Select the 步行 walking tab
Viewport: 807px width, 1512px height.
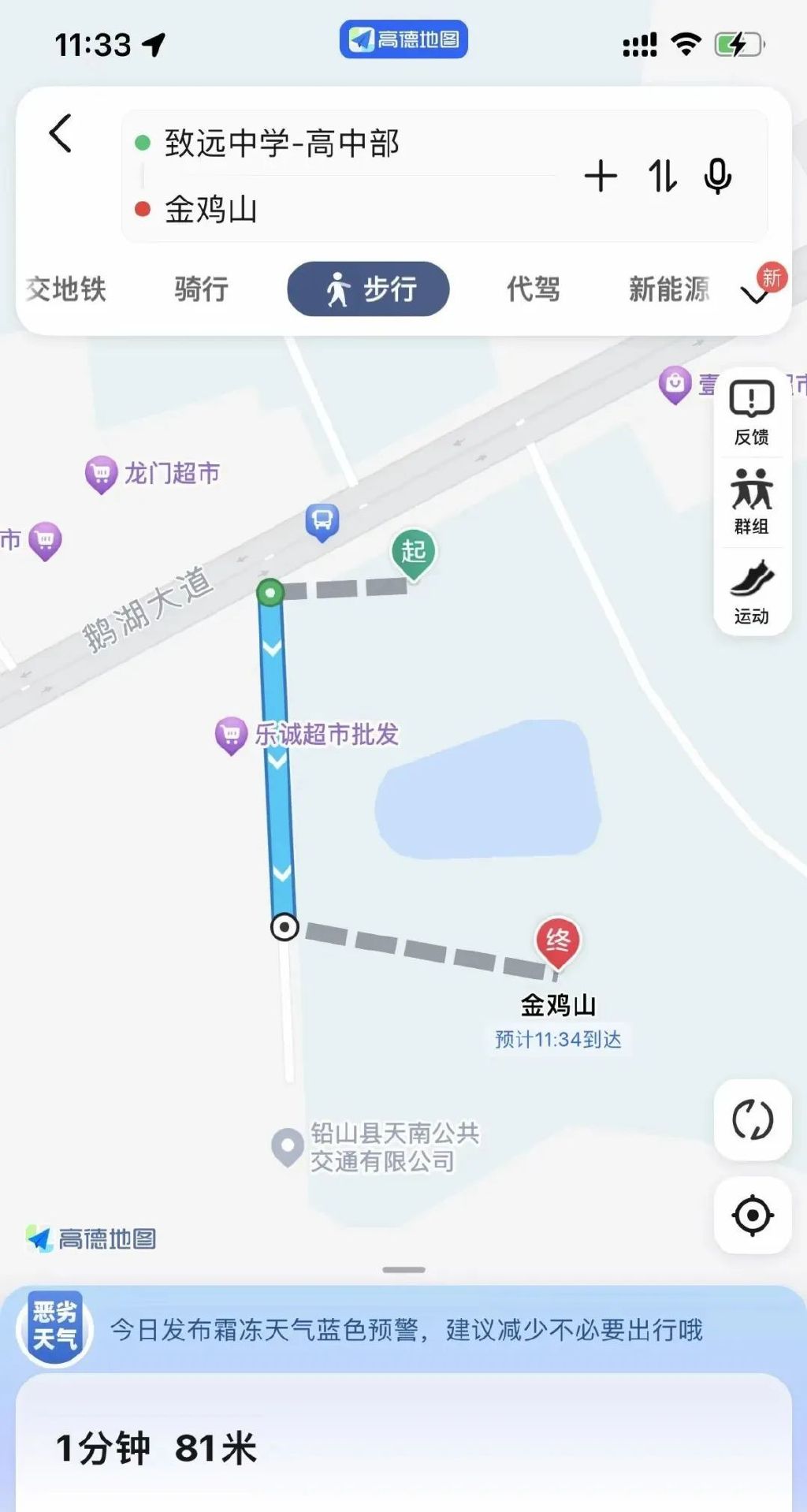tap(368, 289)
